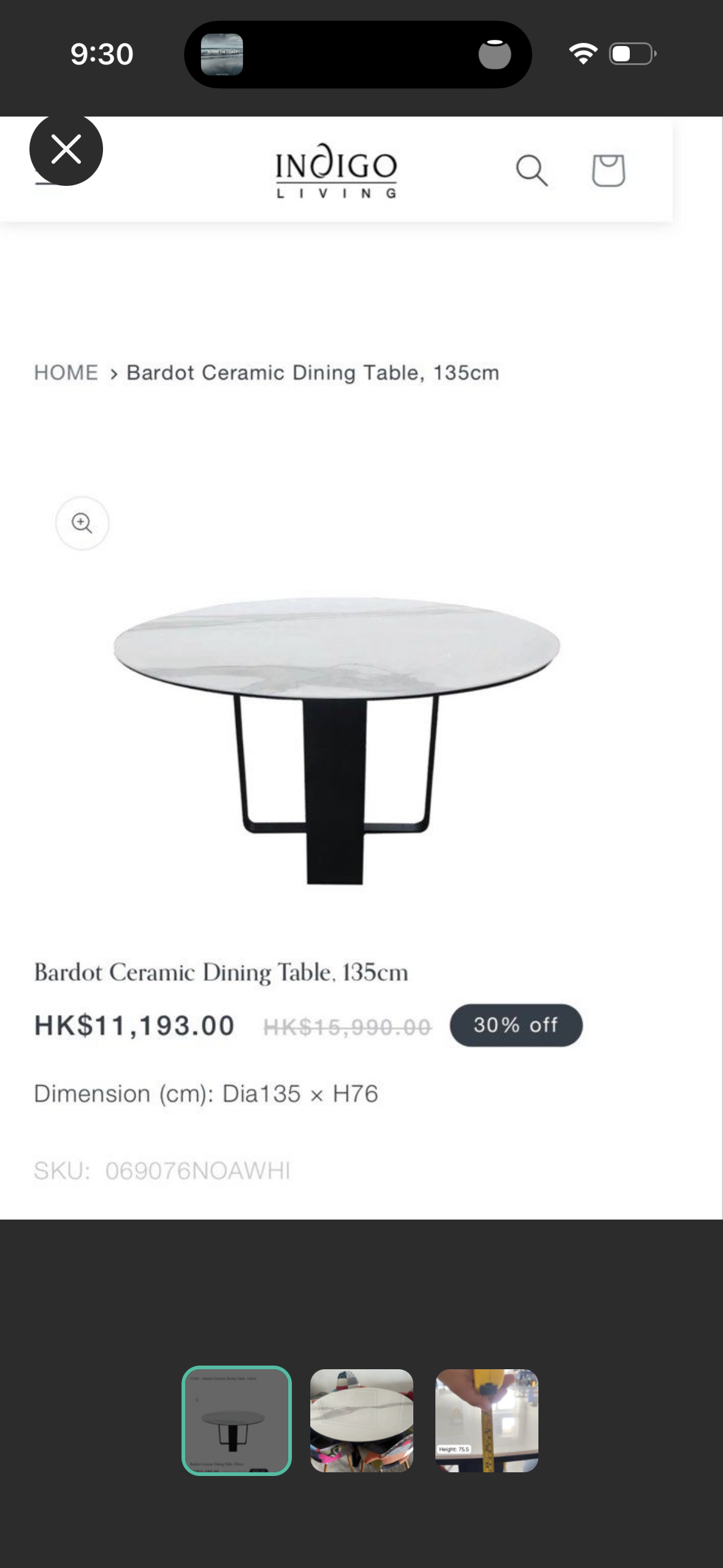Open the third thumbnail with the measuring tape
Screen dimensions: 723x1568
[487, 1420]
